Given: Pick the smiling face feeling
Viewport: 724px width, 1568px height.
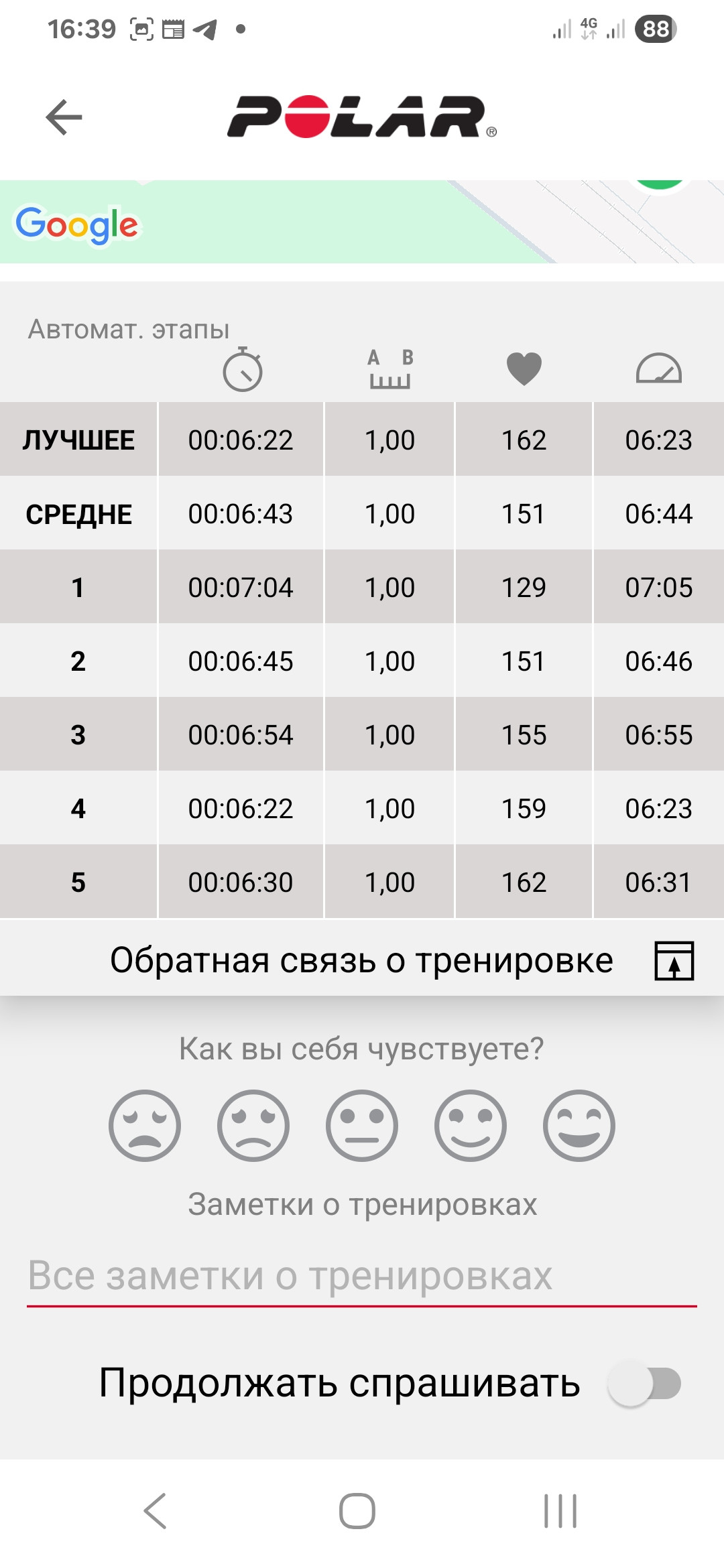Looking at the screenshot, I should click(x=471, y=1125).
